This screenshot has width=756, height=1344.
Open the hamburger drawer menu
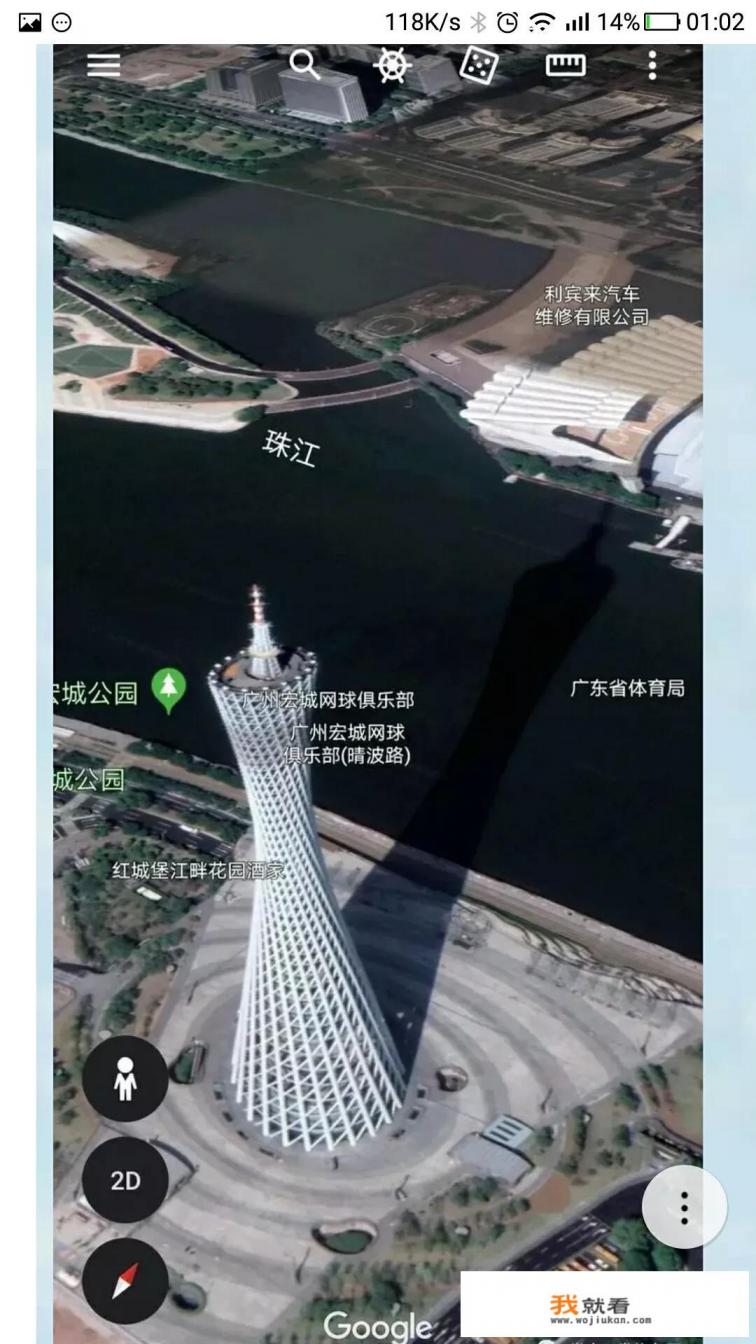[x=104, y=65]
